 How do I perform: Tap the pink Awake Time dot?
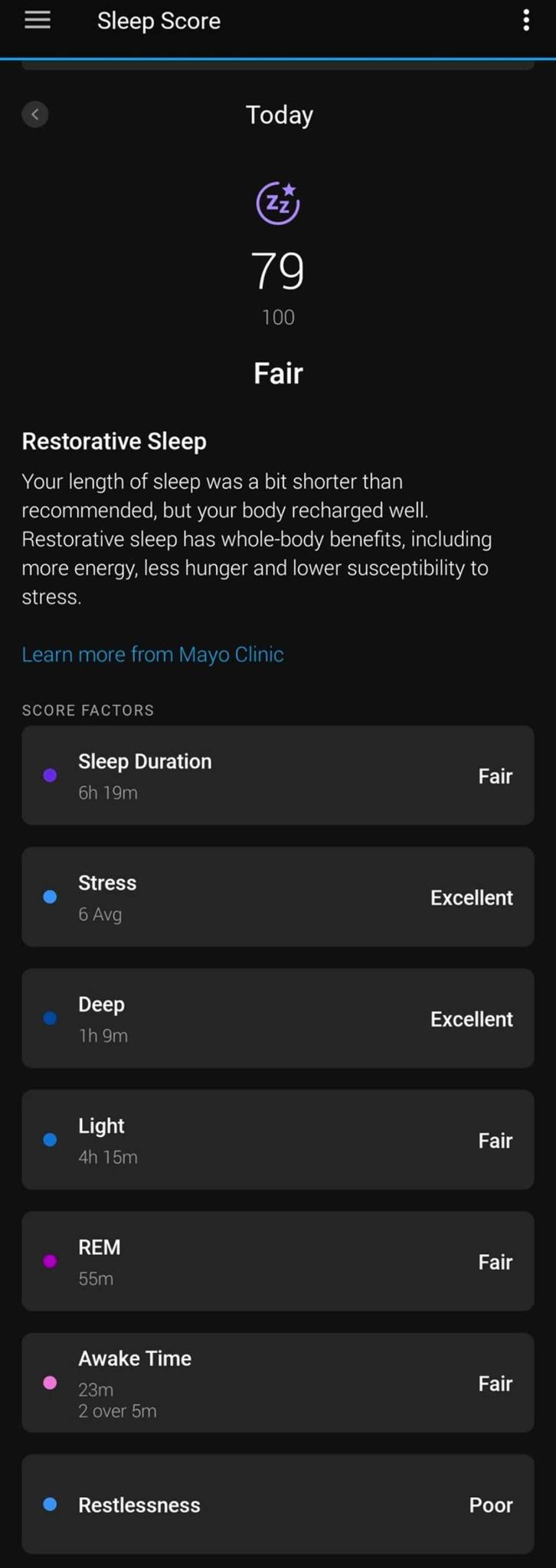click(x=51, y=1383)
